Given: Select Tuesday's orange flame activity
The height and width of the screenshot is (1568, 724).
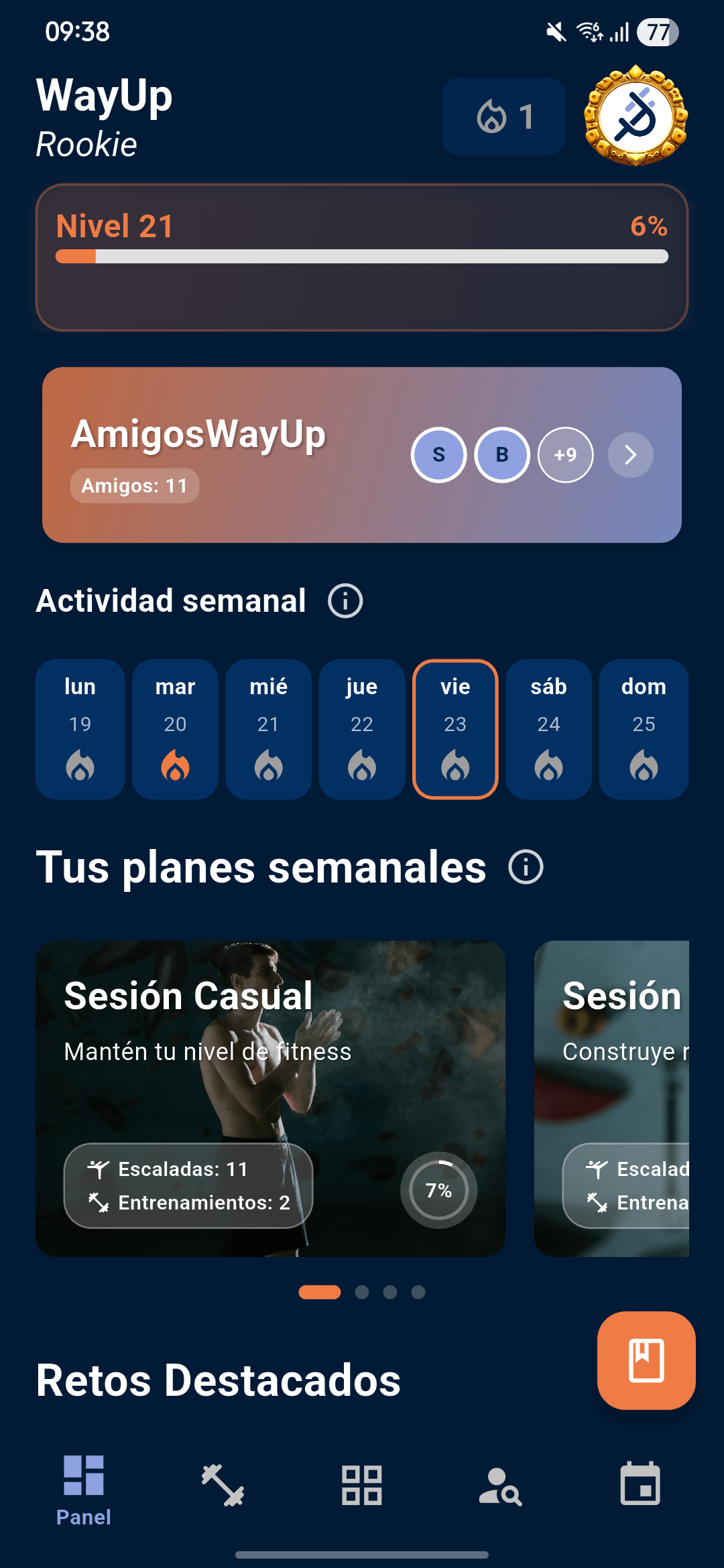Looking at the screenshot, I should [x=174, y=767].
